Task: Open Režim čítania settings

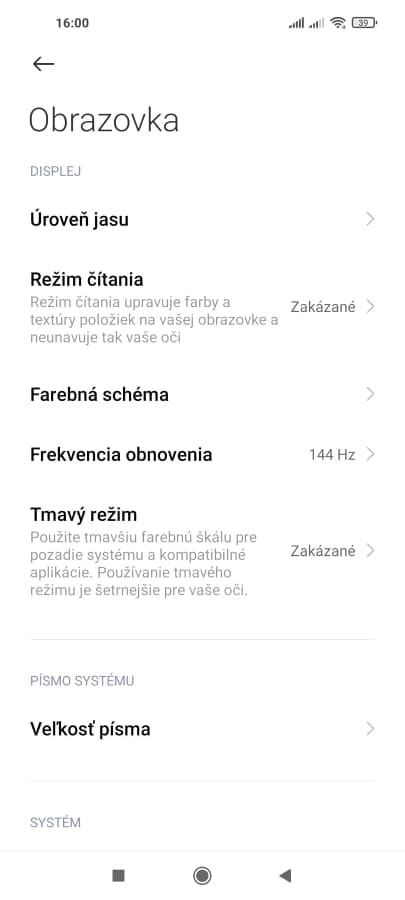Action: click(202, 307)
